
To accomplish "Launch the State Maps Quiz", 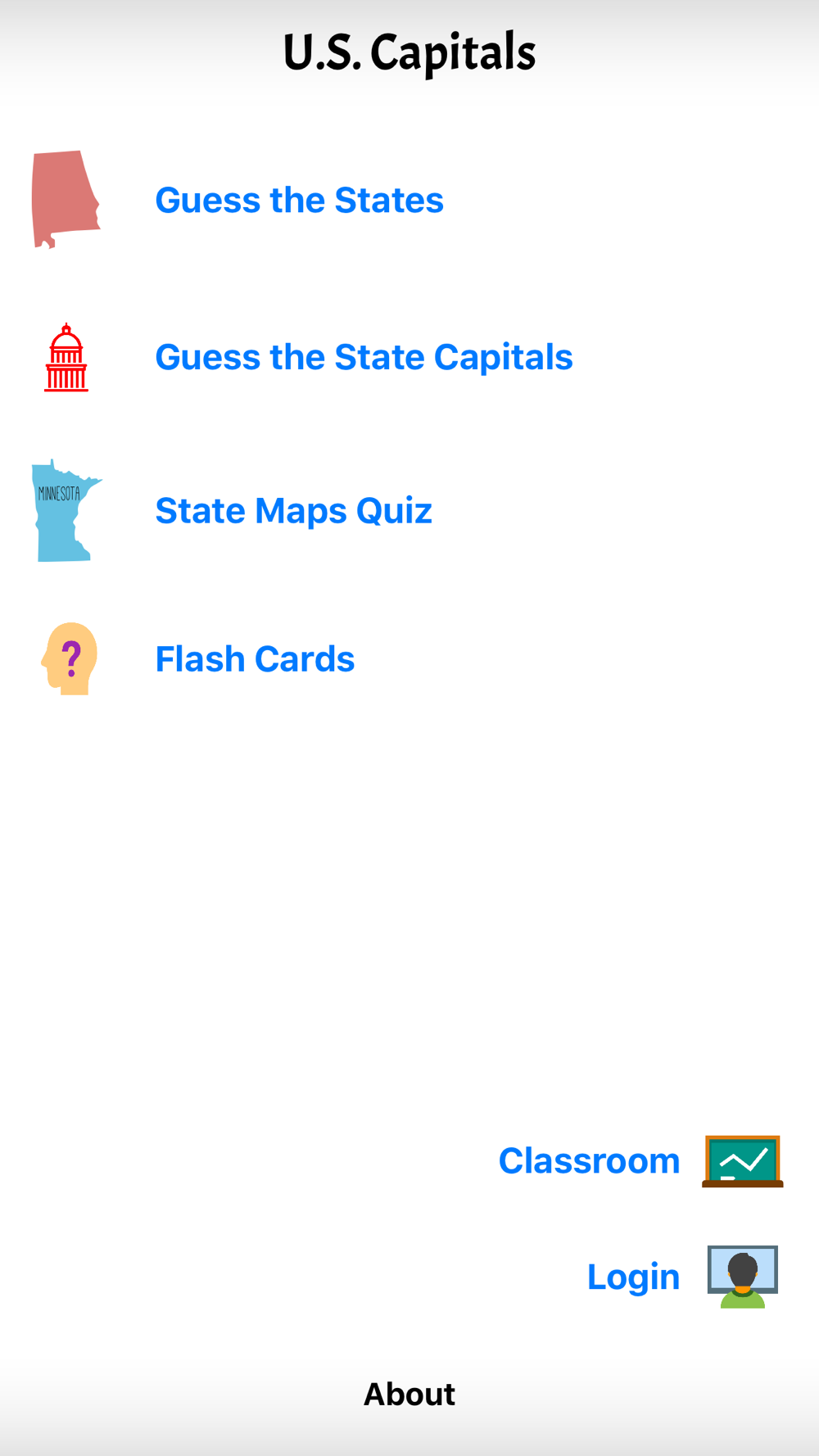I will (293, 511).
